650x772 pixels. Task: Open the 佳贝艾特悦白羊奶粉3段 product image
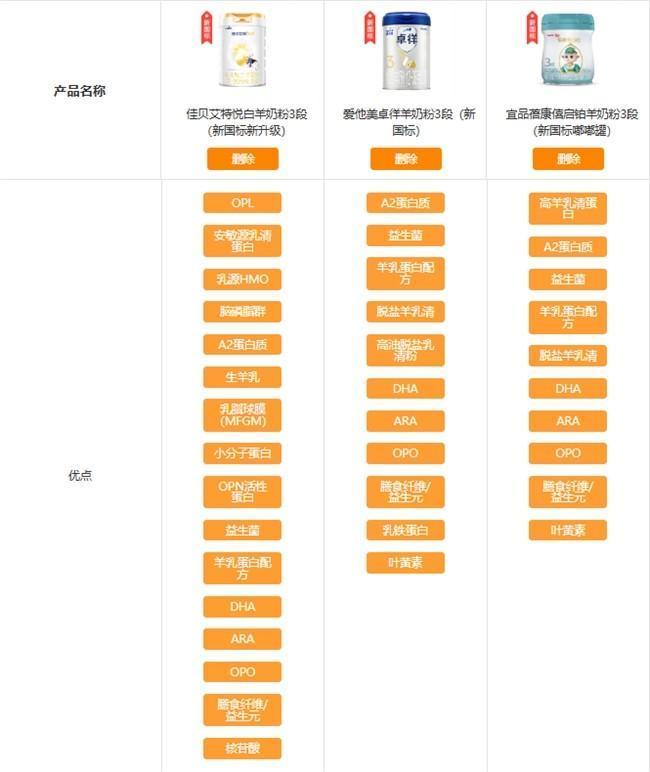241,51
